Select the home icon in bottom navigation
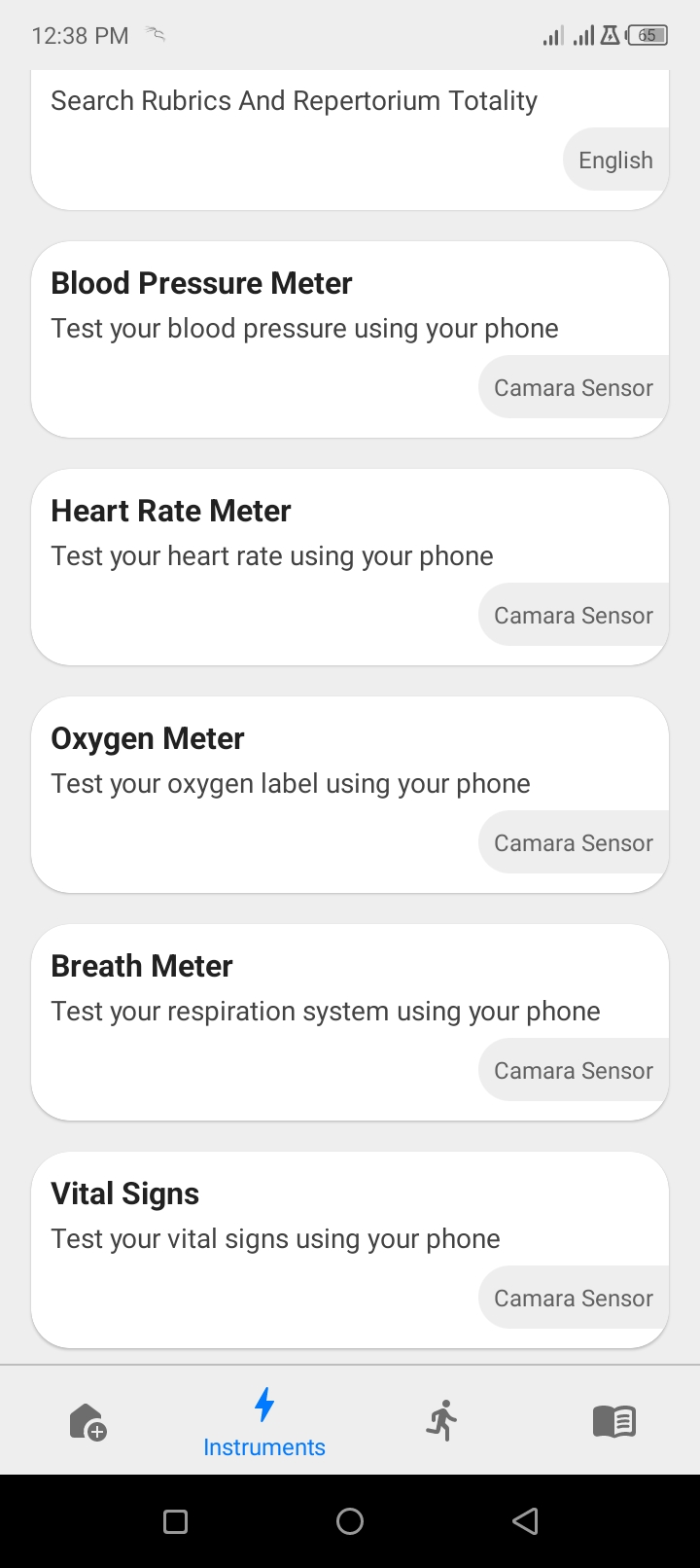The height and width of the screenshot is (1568, 700). click(x=87, y=1420)
